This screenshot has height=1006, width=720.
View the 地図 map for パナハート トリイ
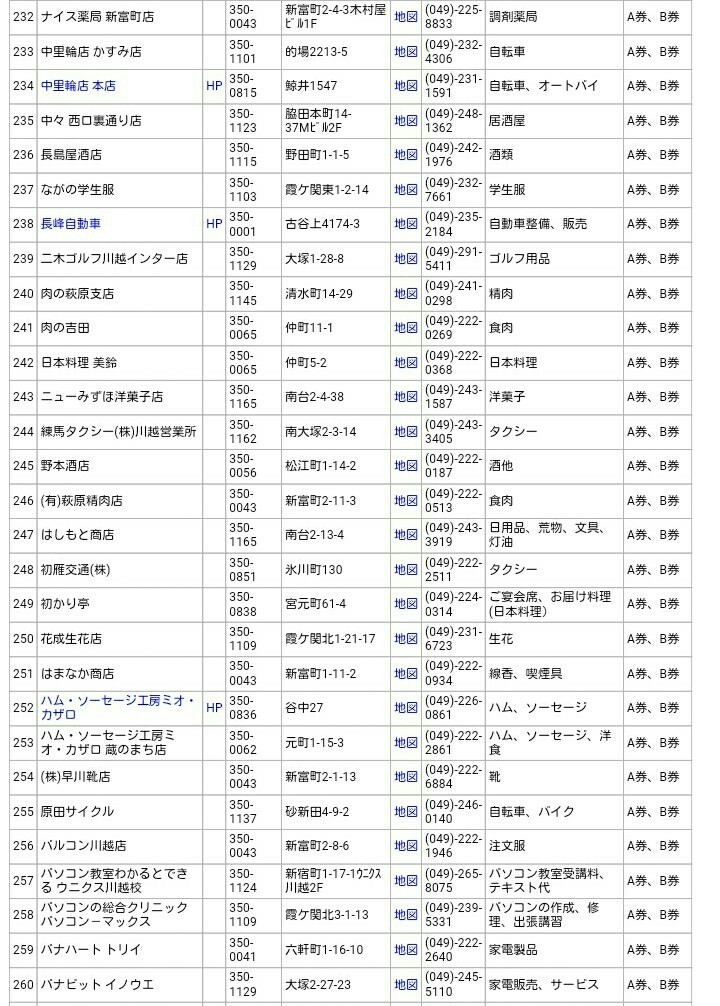point(406,950)
